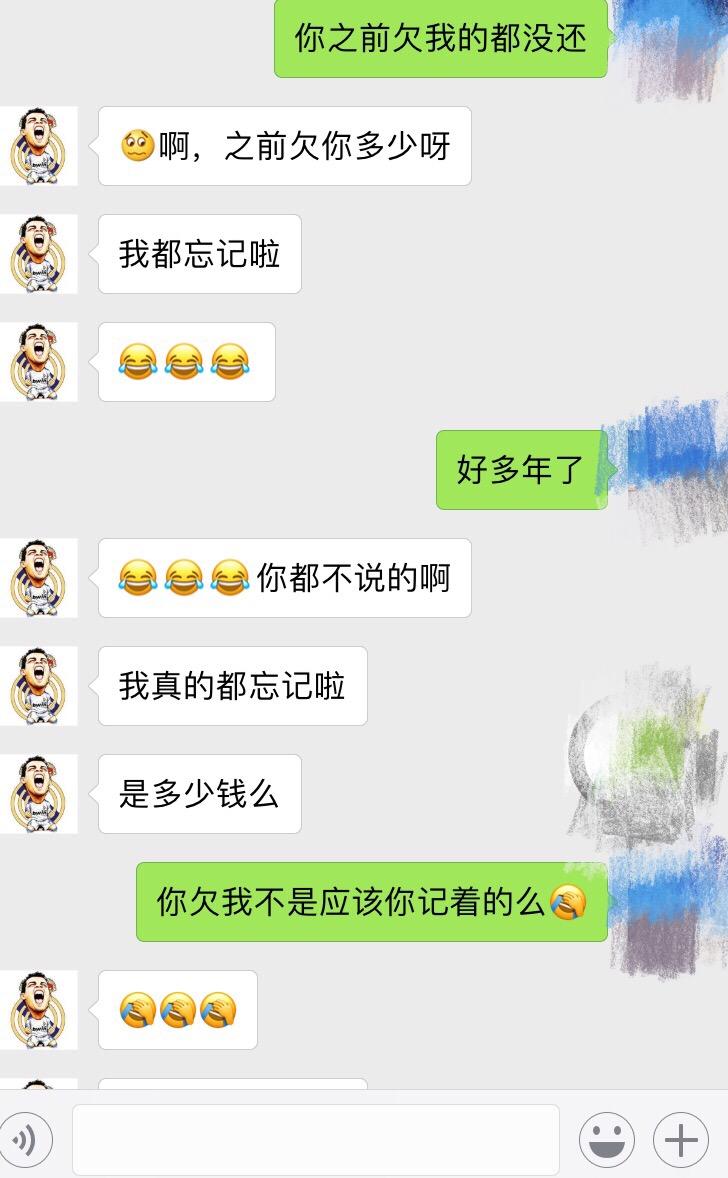Image resolution: width=728 pixels, height=1178 pixels.
Task: Tap contact avatar beside 我都忘记啦 message
Action: click(x=38, y=254)
